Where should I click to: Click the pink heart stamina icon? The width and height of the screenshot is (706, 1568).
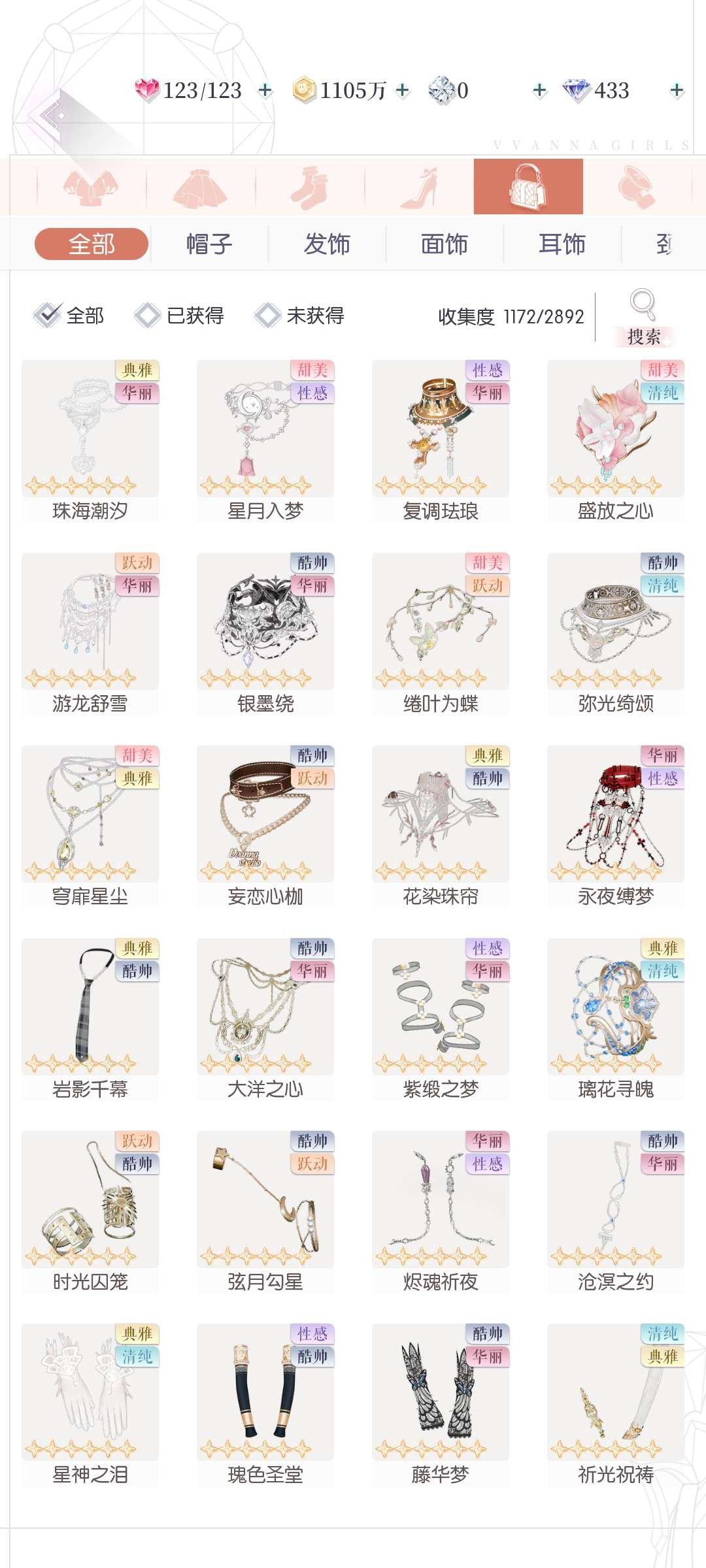point(148,90)
